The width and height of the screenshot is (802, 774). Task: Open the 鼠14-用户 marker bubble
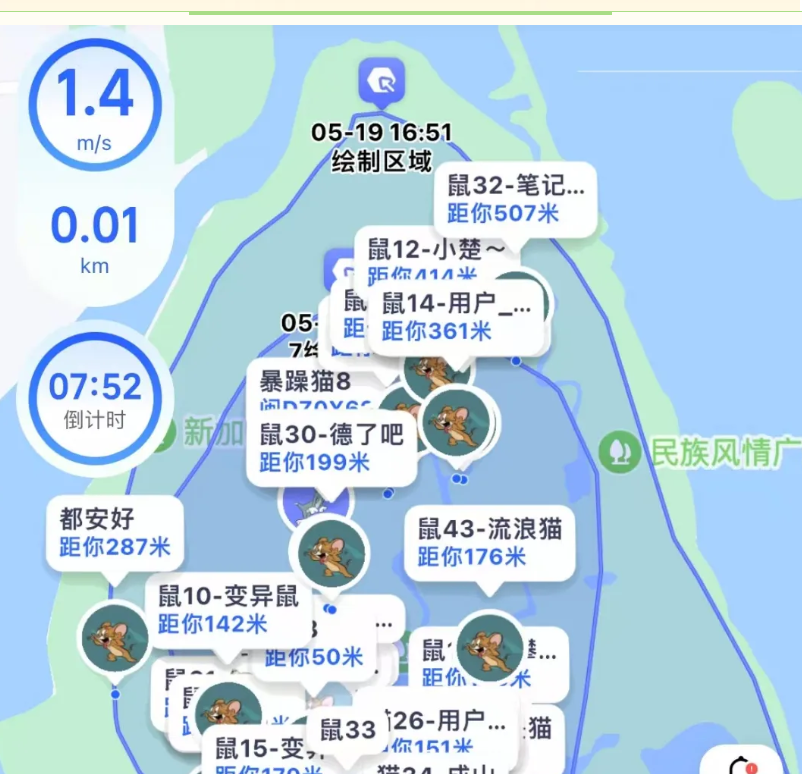tap(458, 317)
